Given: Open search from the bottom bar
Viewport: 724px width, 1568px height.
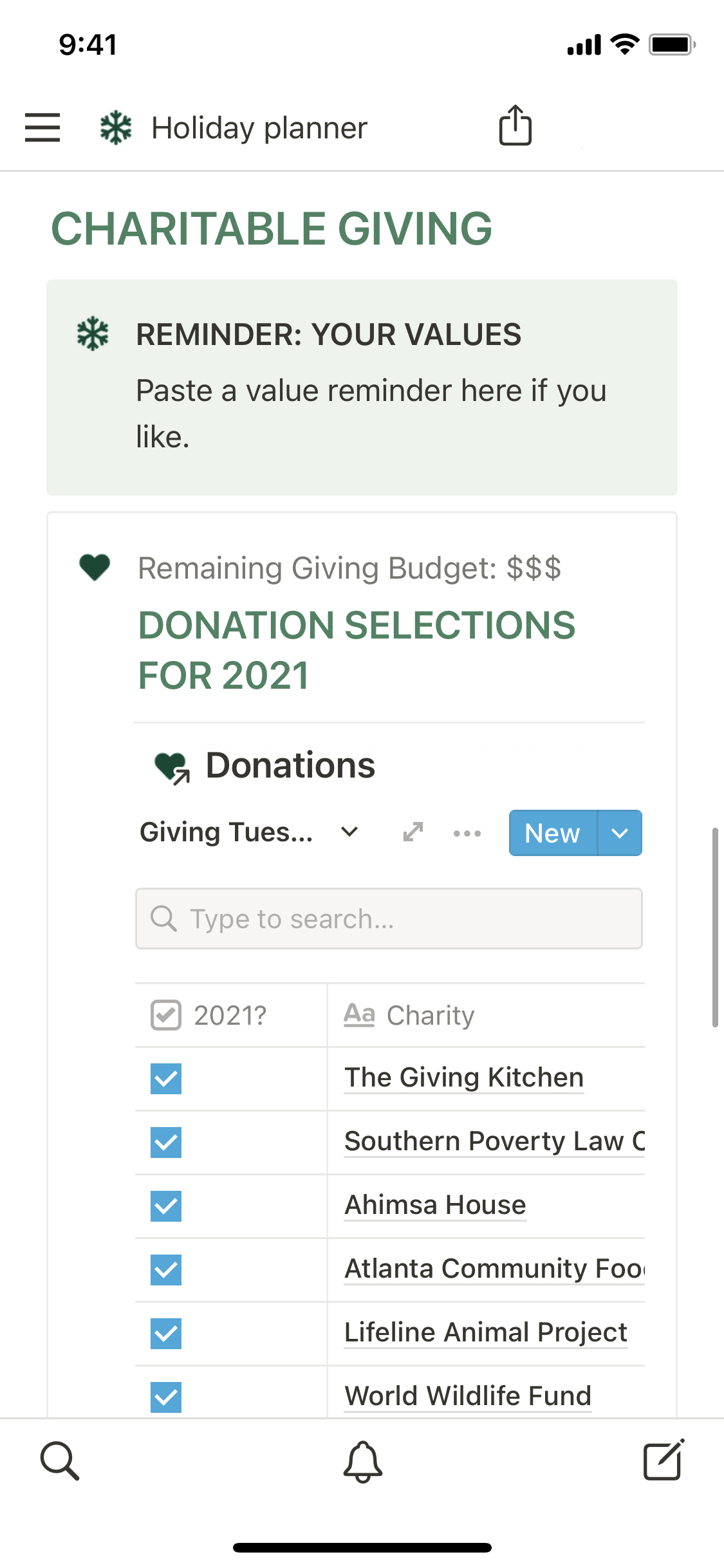Looking at the screenshot, I should click(x=60, y=1461).
